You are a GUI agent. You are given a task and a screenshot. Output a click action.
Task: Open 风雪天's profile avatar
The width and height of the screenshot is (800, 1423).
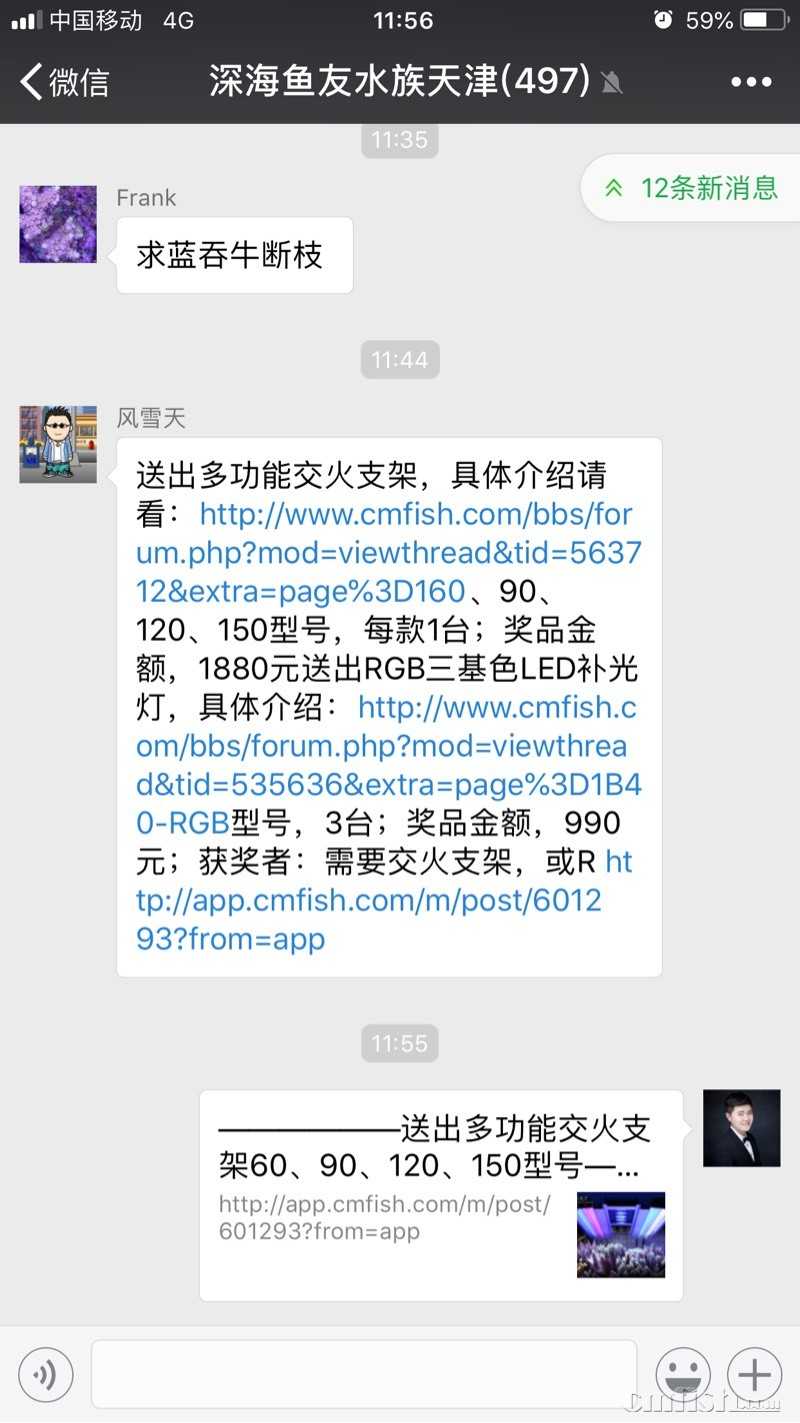(x=58, y=444)
